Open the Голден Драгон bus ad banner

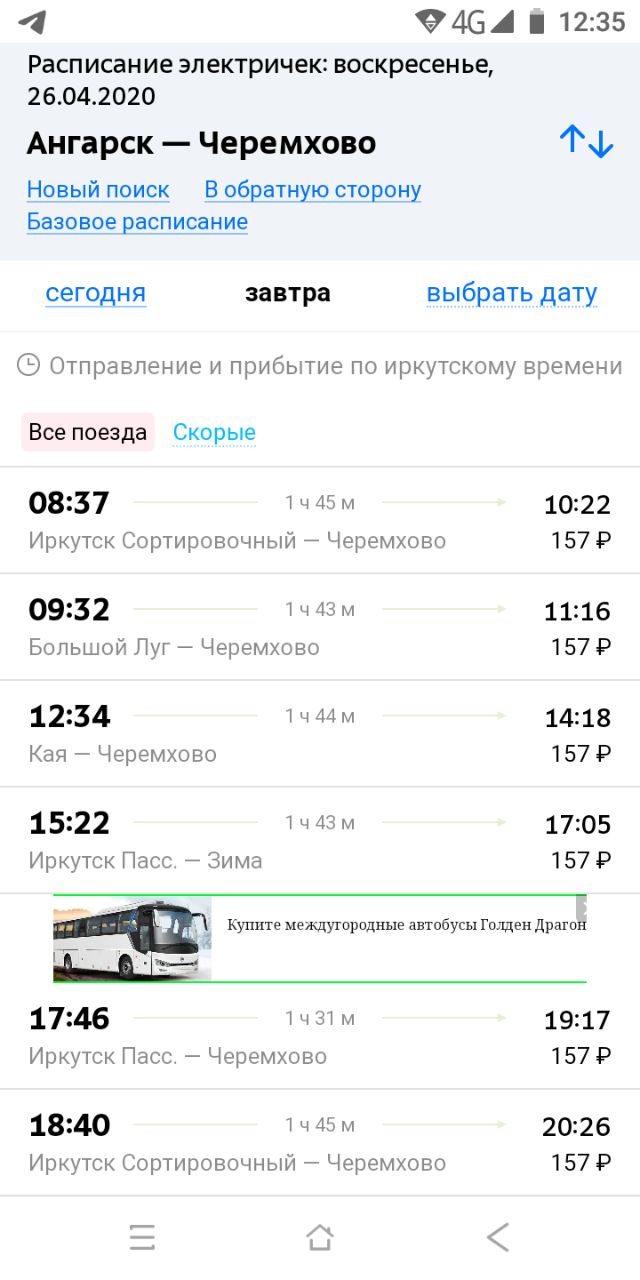click(320, 938)
